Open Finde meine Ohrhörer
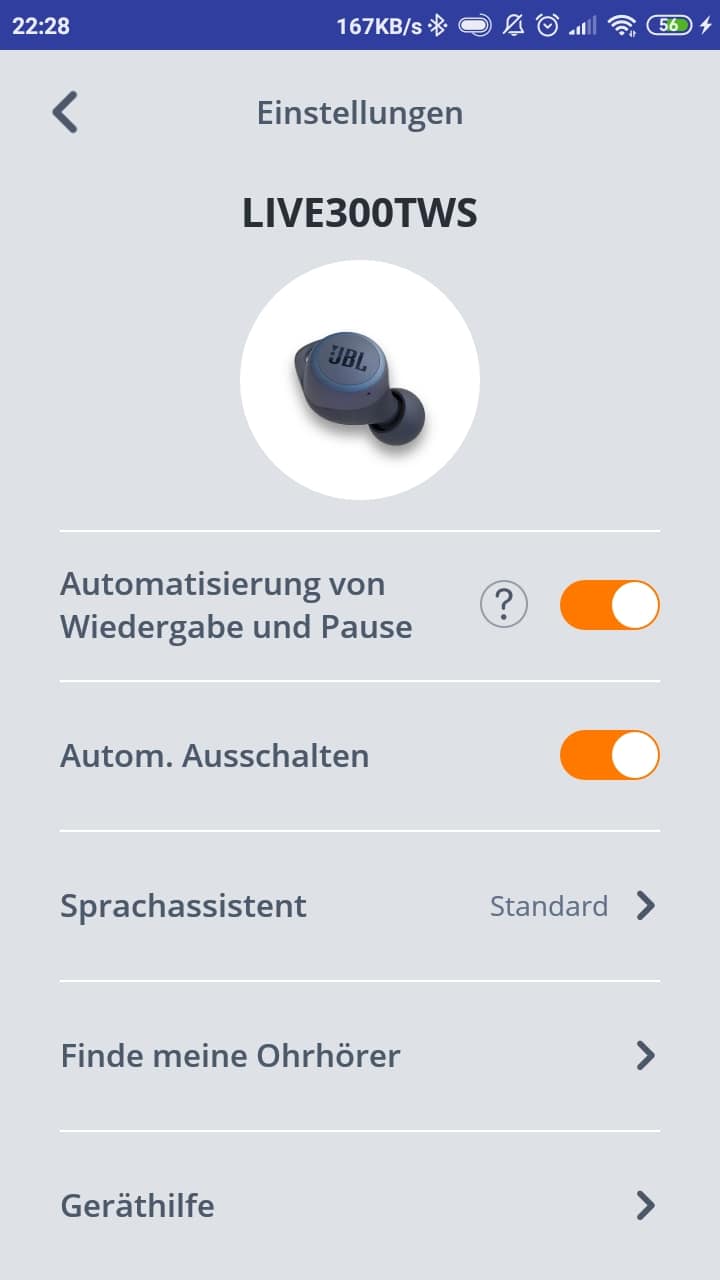 [360, 1056]
